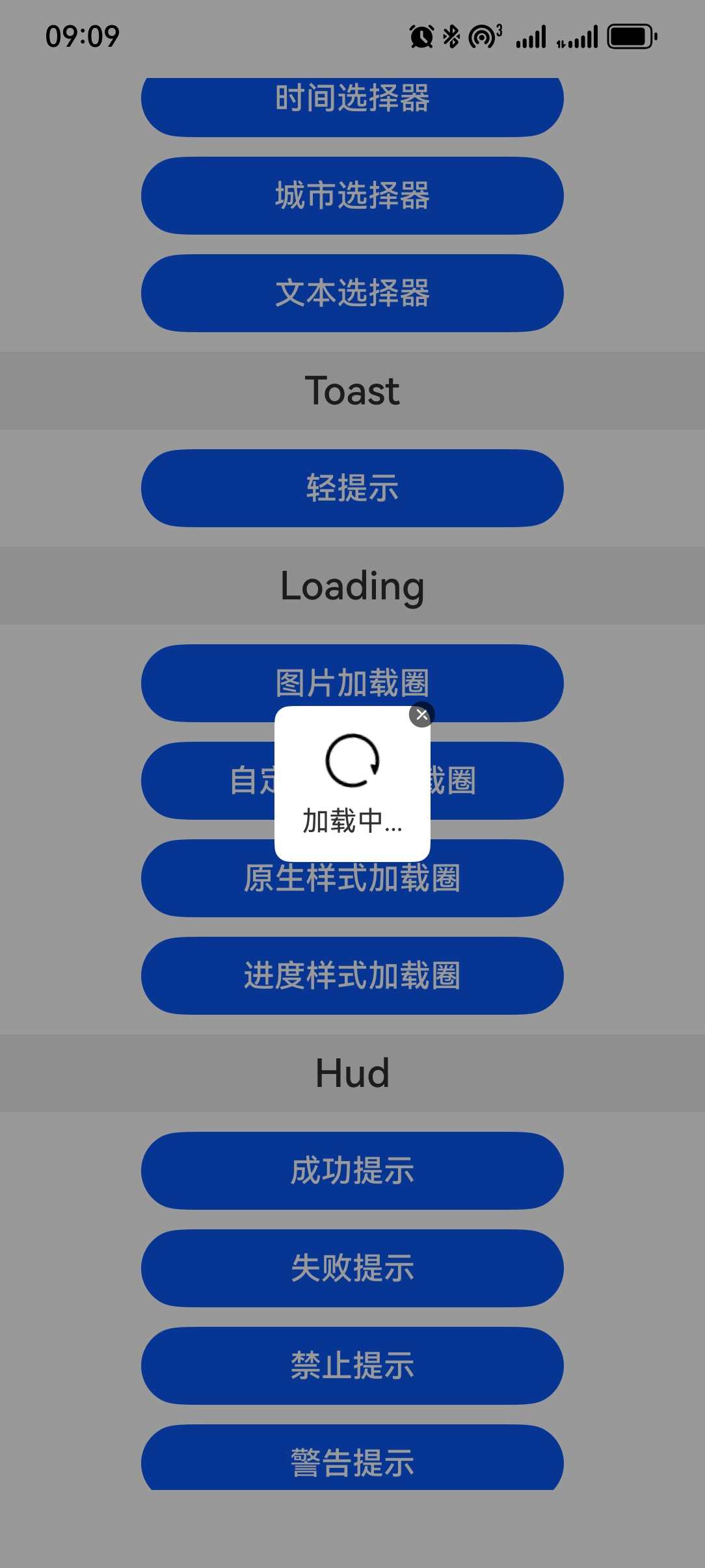Tap the second signal strength indicator
705x1568 pixels.
[x=578, y=37]
